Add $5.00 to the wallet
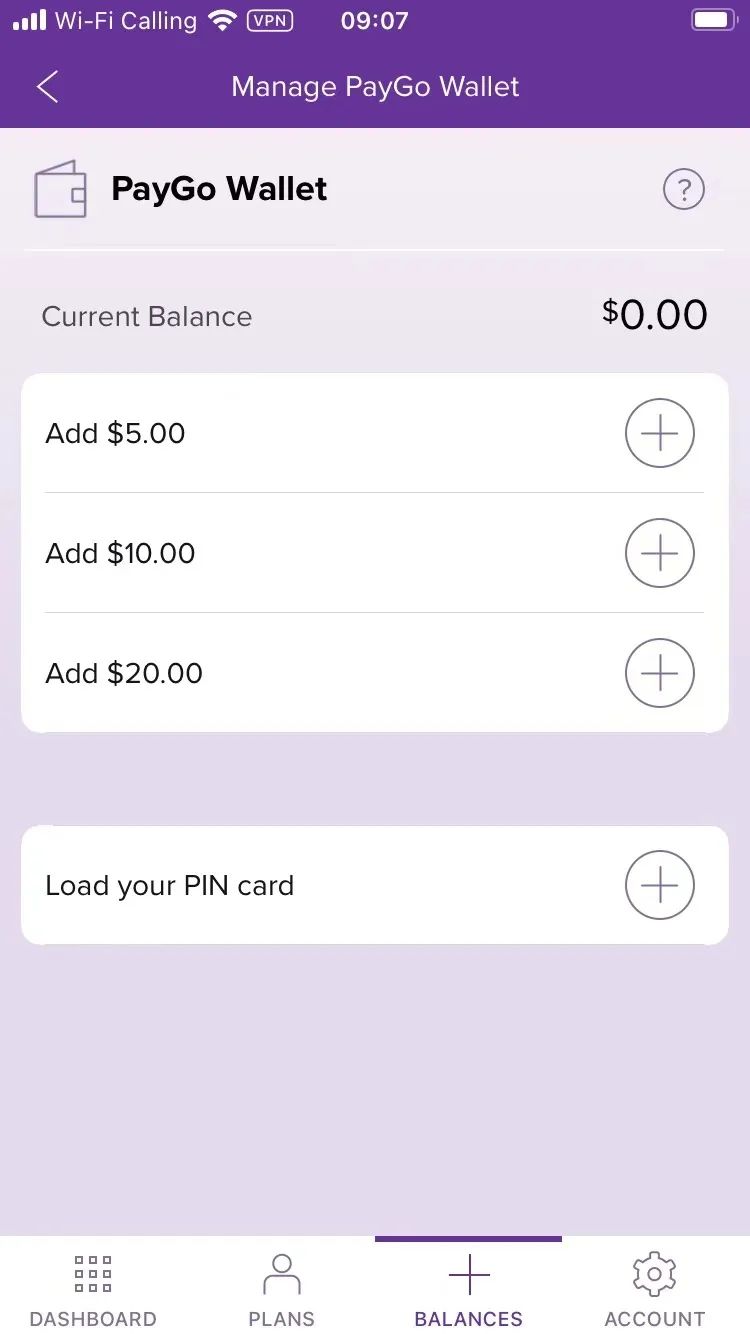This screenshot has height=1334, width=750. point(659,433)
